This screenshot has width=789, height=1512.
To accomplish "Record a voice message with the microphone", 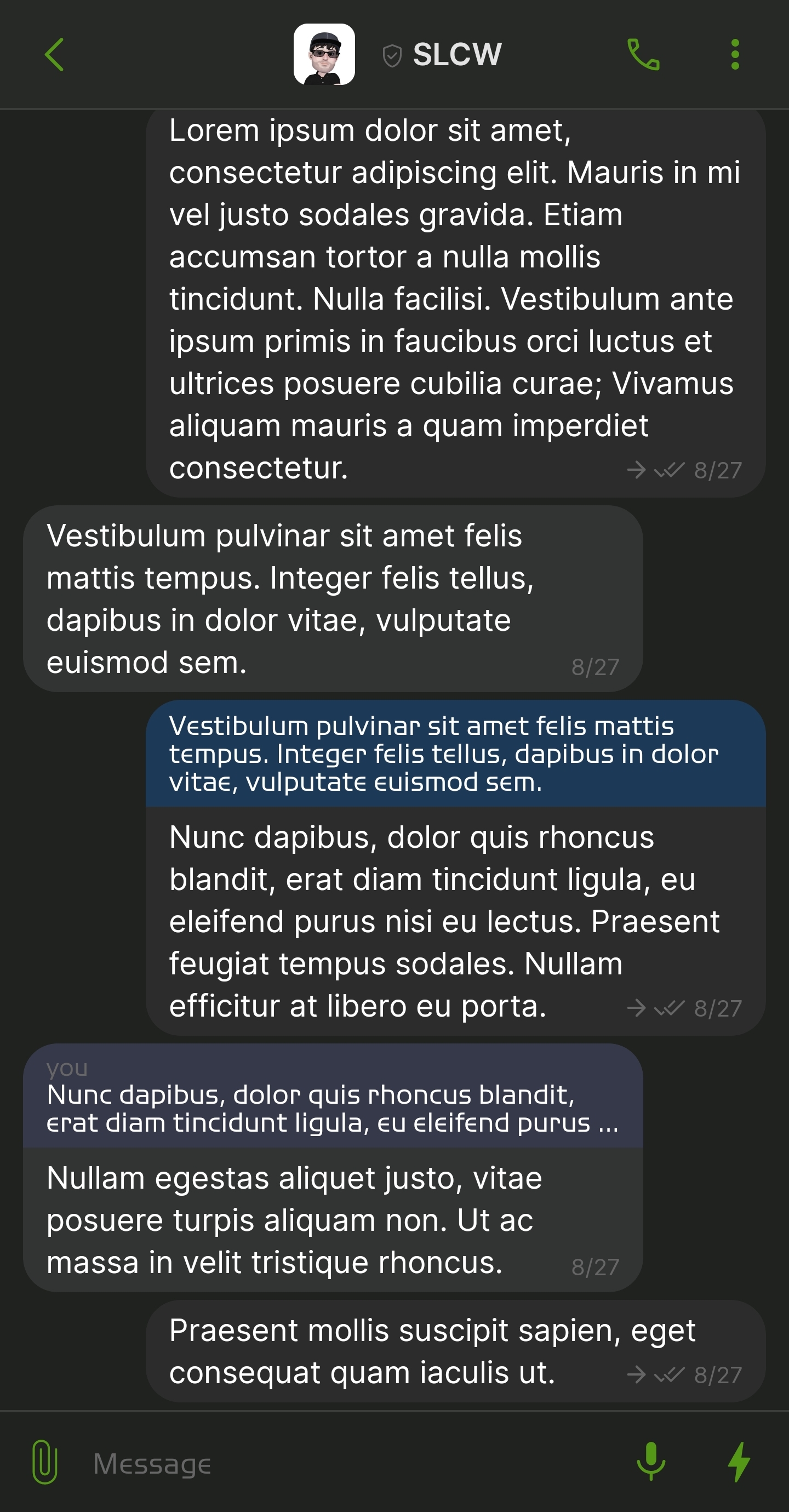I will click(x=651, y=1462).
